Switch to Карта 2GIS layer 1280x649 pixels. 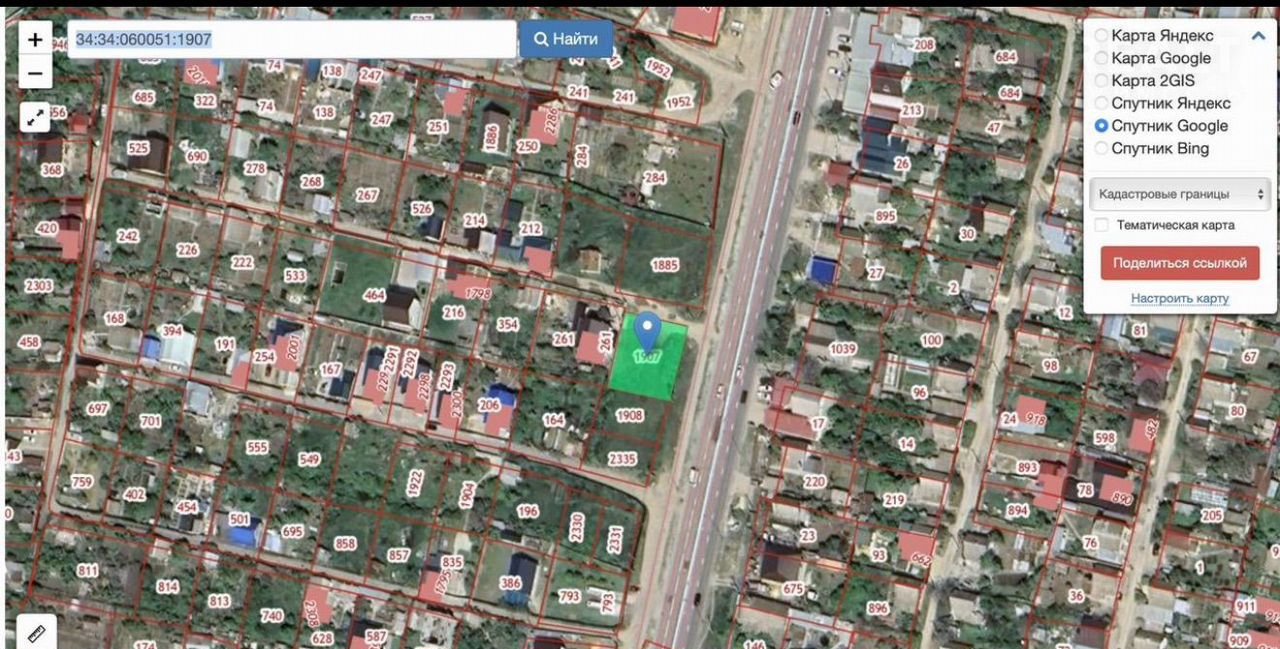click(1102, 81)
